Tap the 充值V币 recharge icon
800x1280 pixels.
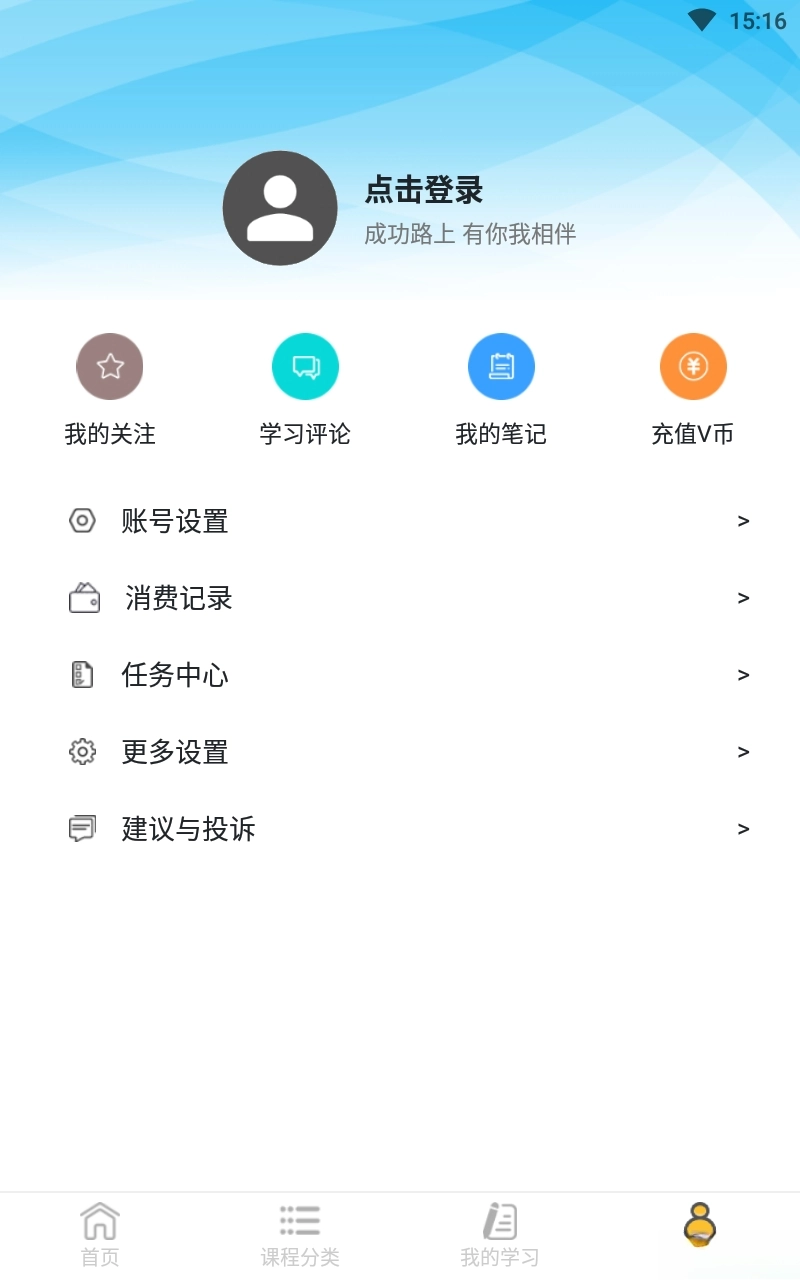coord(693,366)
